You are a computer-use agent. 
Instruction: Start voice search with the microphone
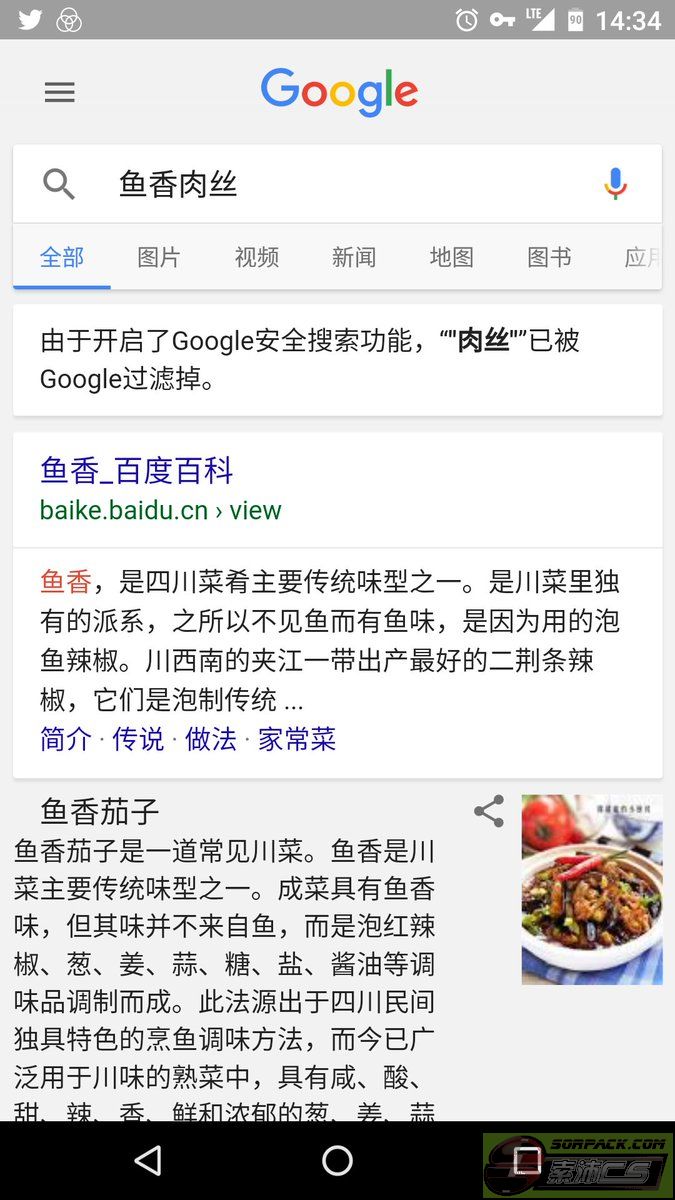(x=616, y=184)
